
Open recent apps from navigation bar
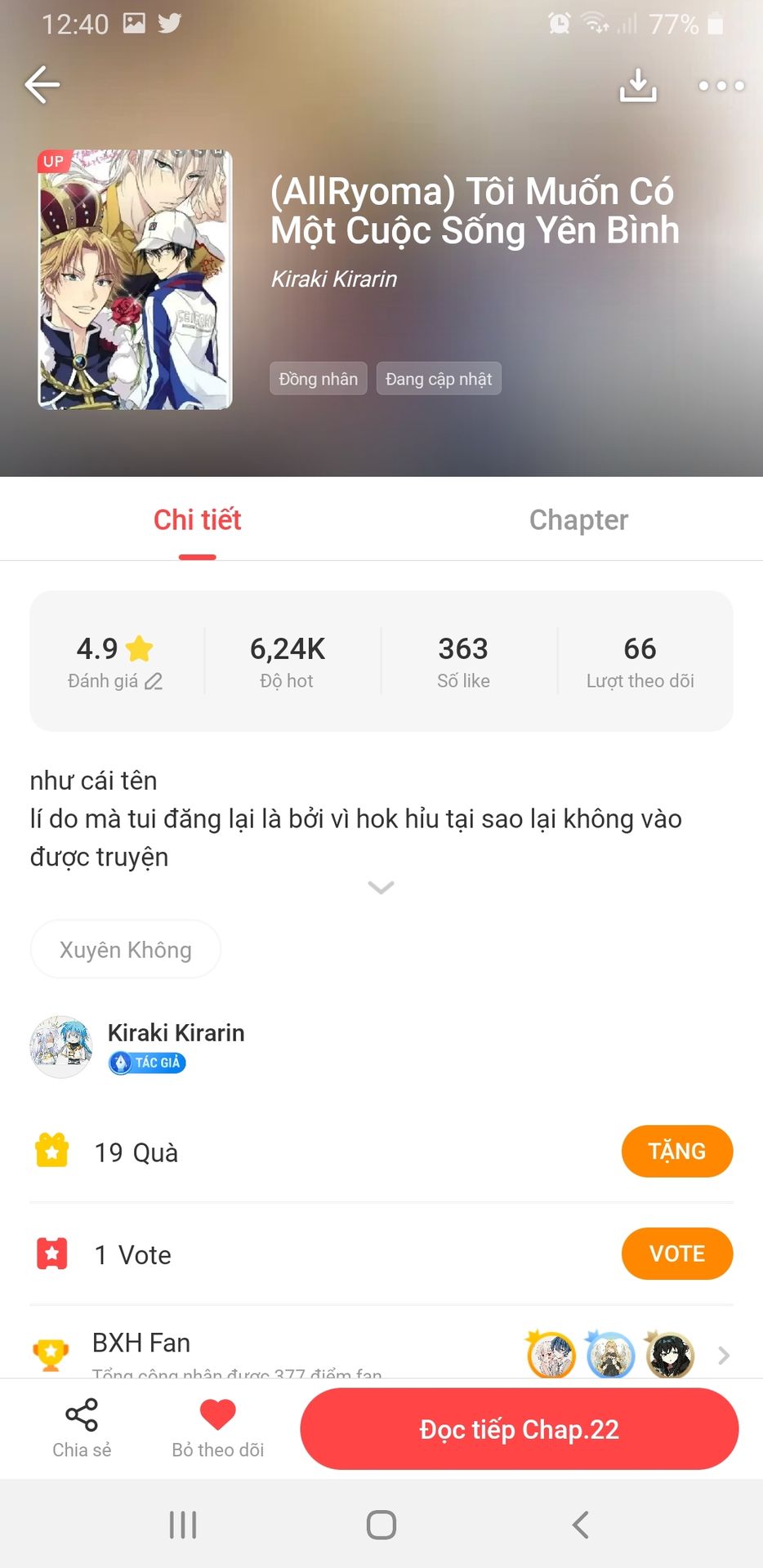(x=183, y=1525)
